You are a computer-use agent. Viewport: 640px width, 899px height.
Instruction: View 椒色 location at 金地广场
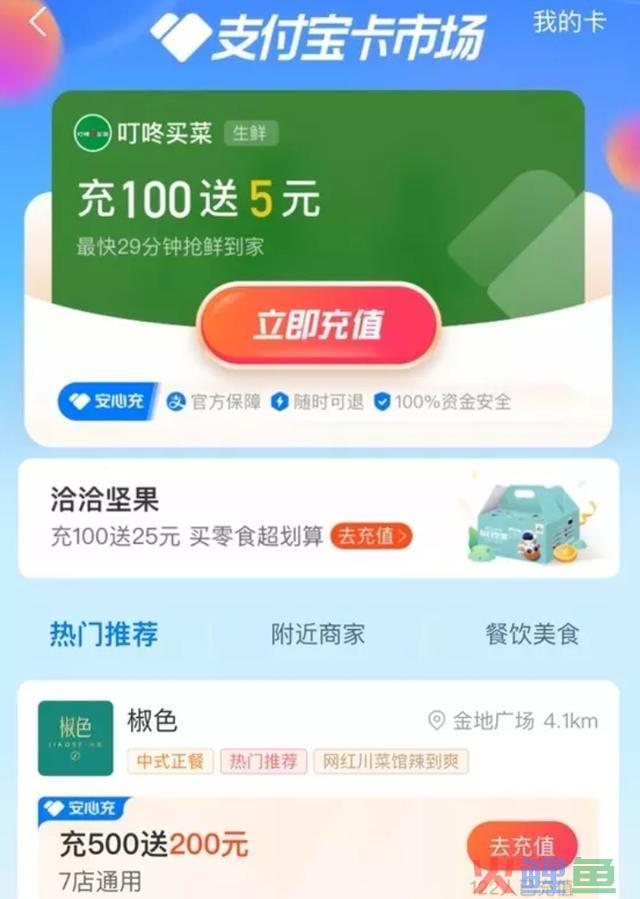[512, 721]
